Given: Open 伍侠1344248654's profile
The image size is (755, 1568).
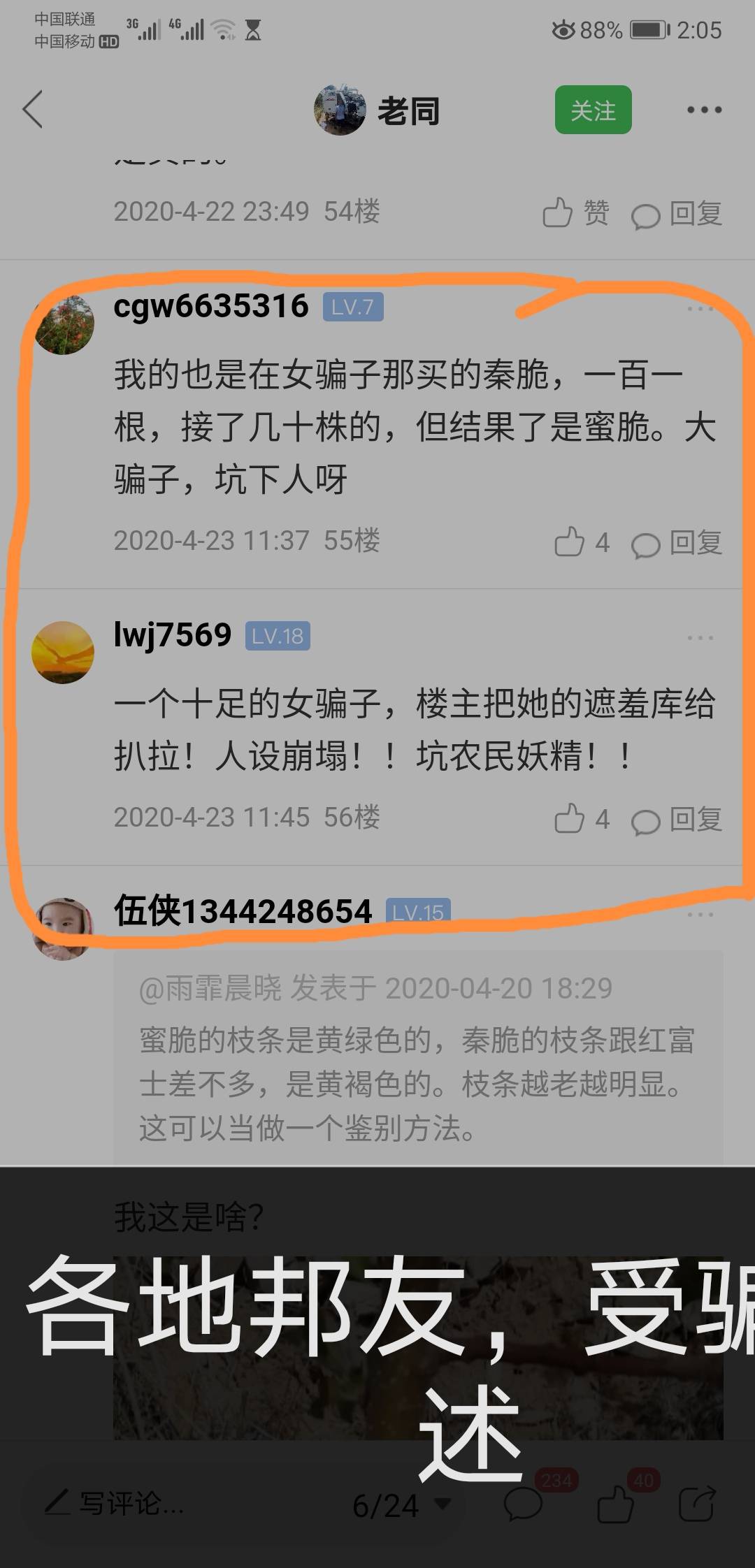Looking at the screenshot, I should [x=243, y=911].
